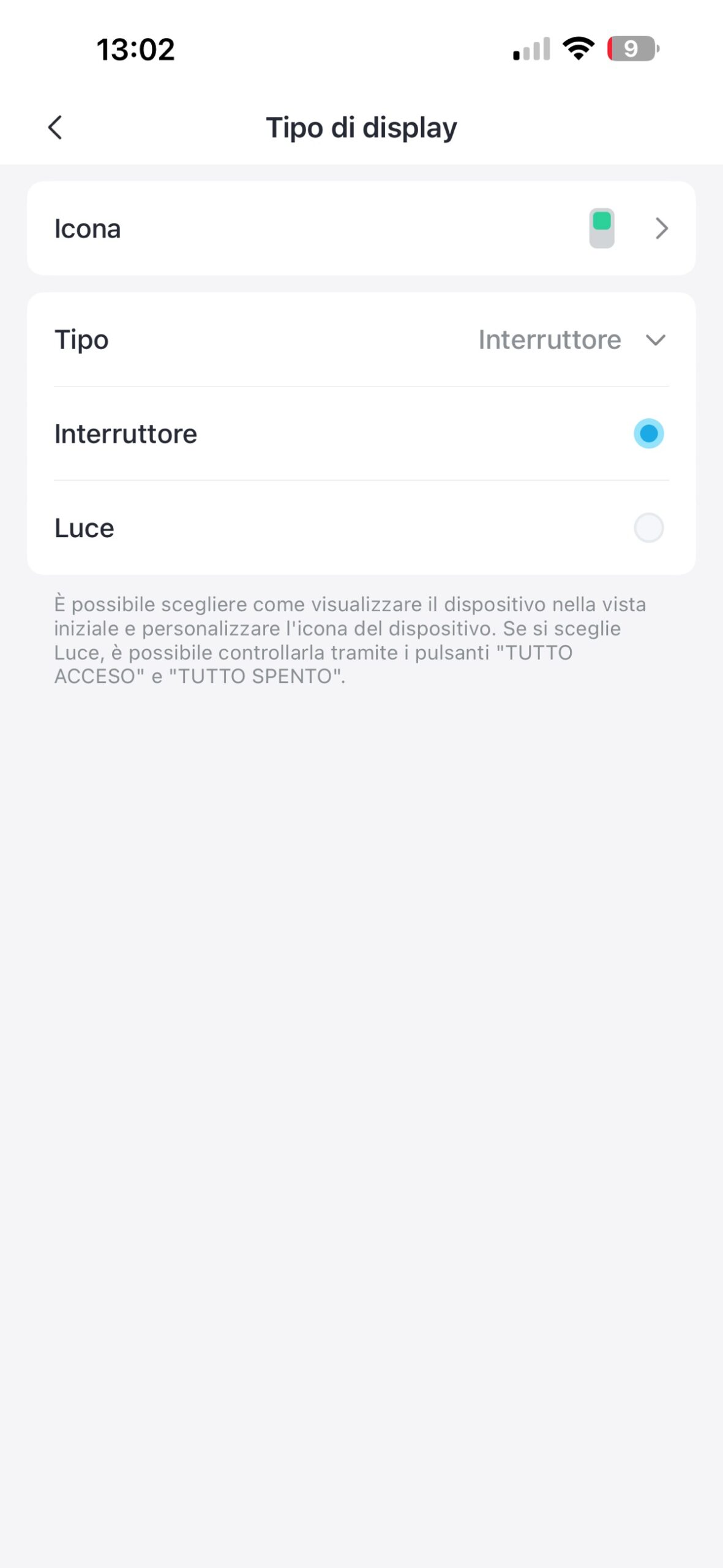Choose Luce as display type

tap(648, 528)
